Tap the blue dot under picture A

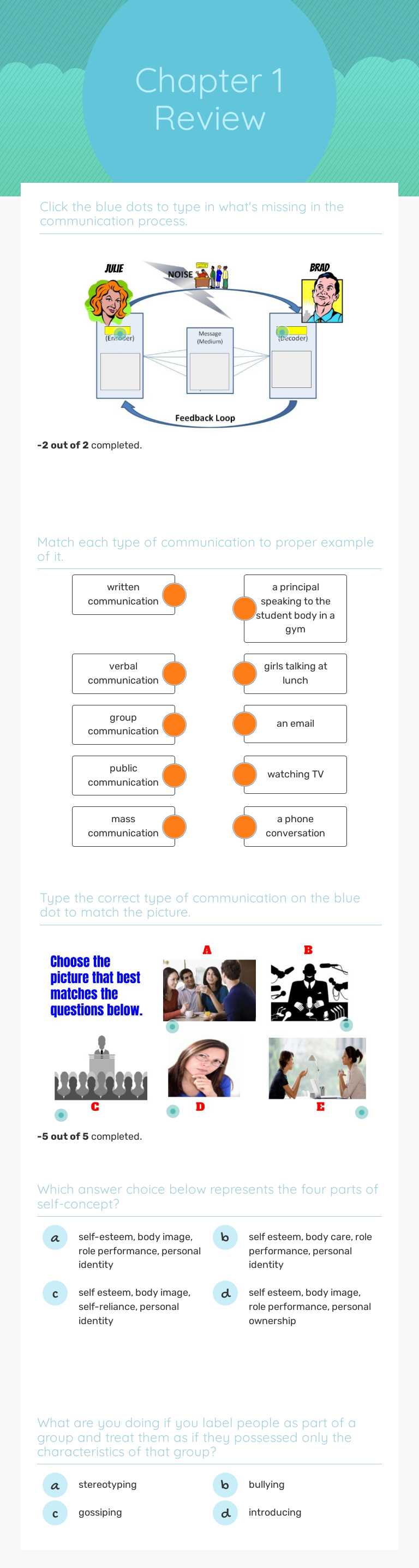[x=172, y=1027]
